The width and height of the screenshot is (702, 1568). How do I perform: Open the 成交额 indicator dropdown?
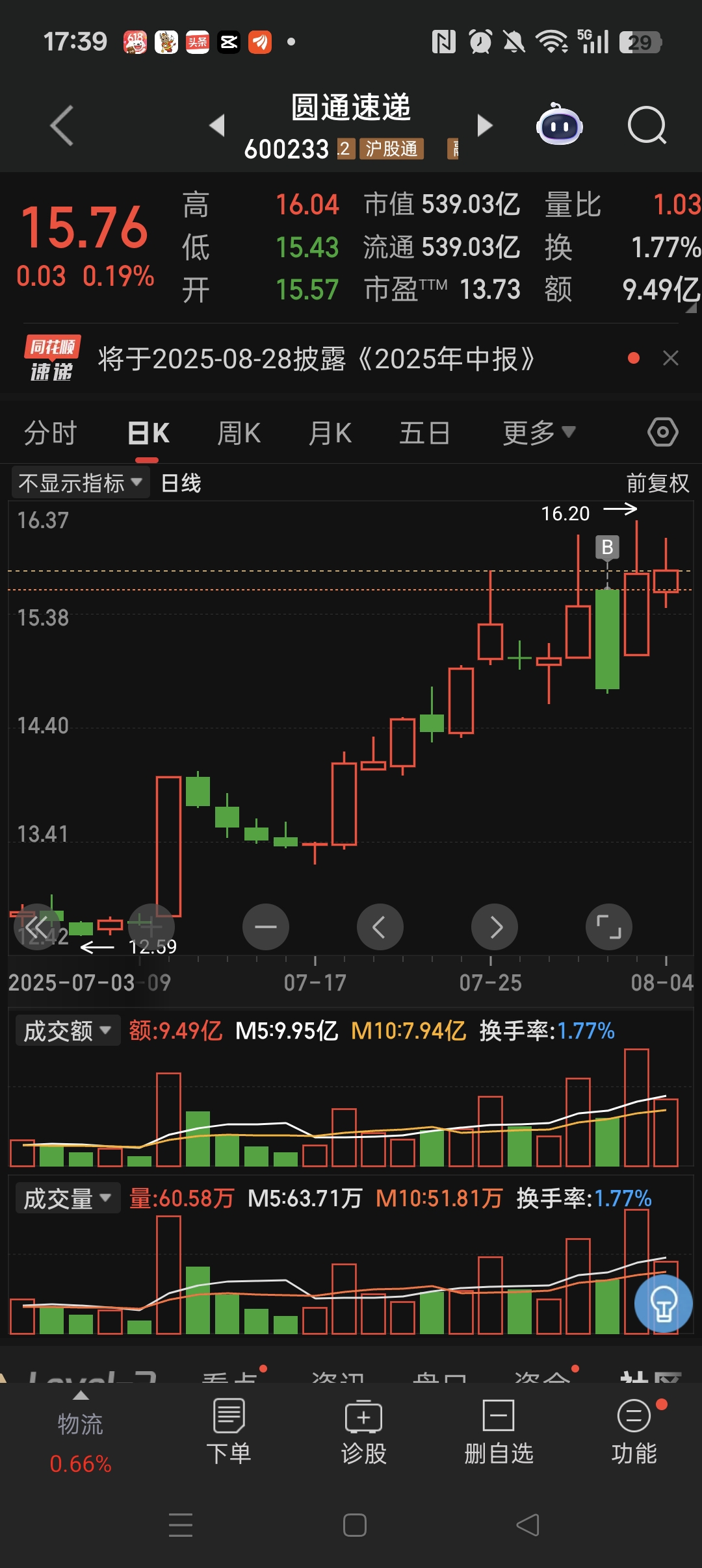click(x=68, y=1030)
